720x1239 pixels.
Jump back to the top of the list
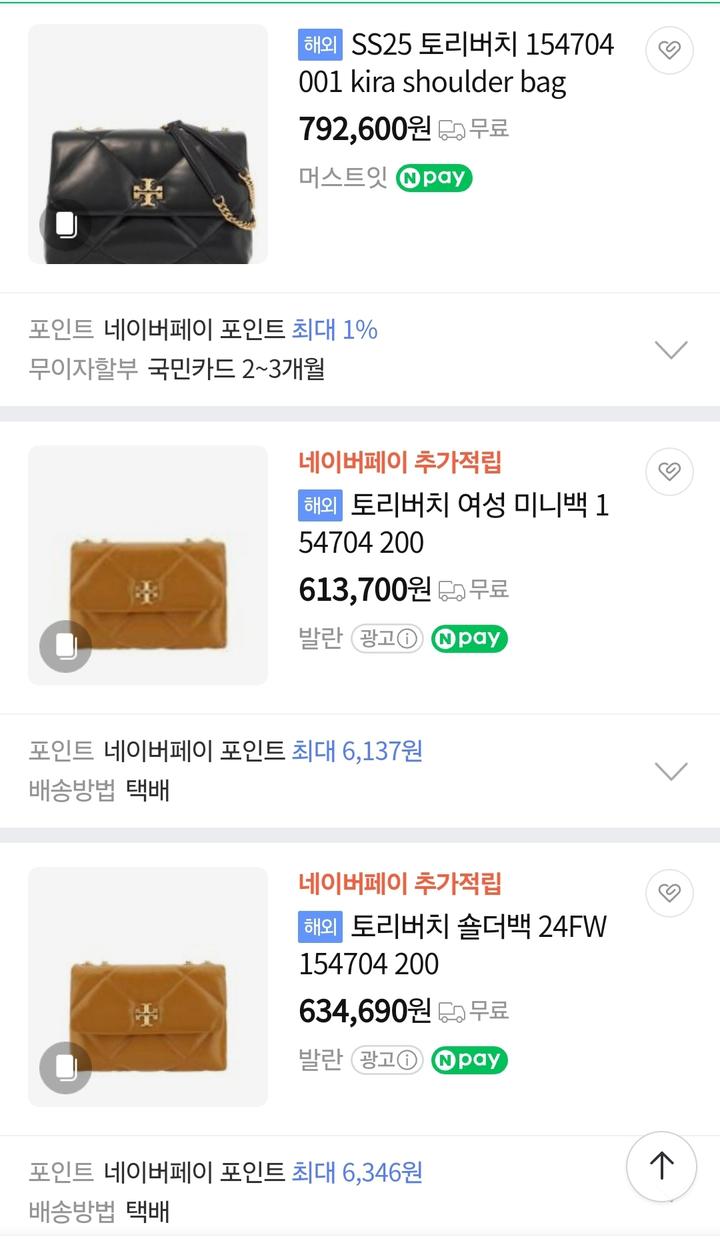pos(661,1166)
